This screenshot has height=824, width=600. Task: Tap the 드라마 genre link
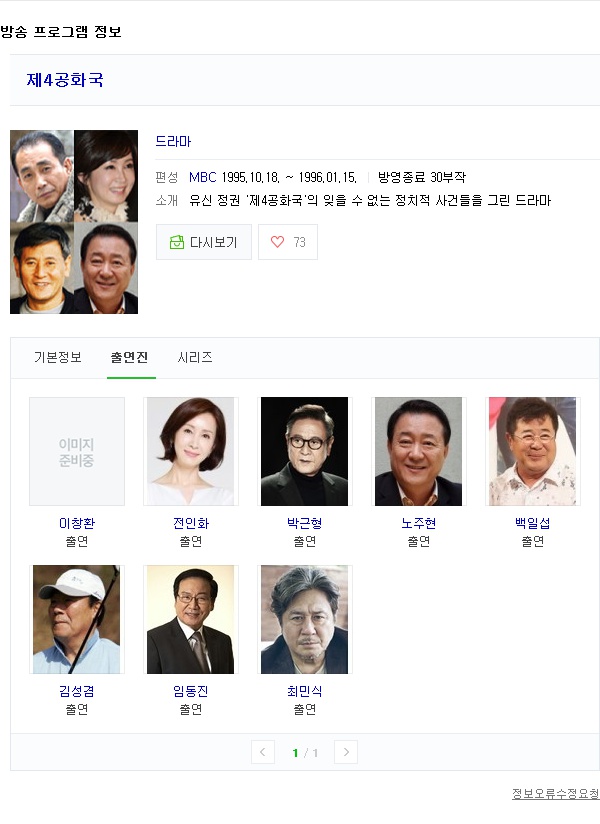[173, 142]
